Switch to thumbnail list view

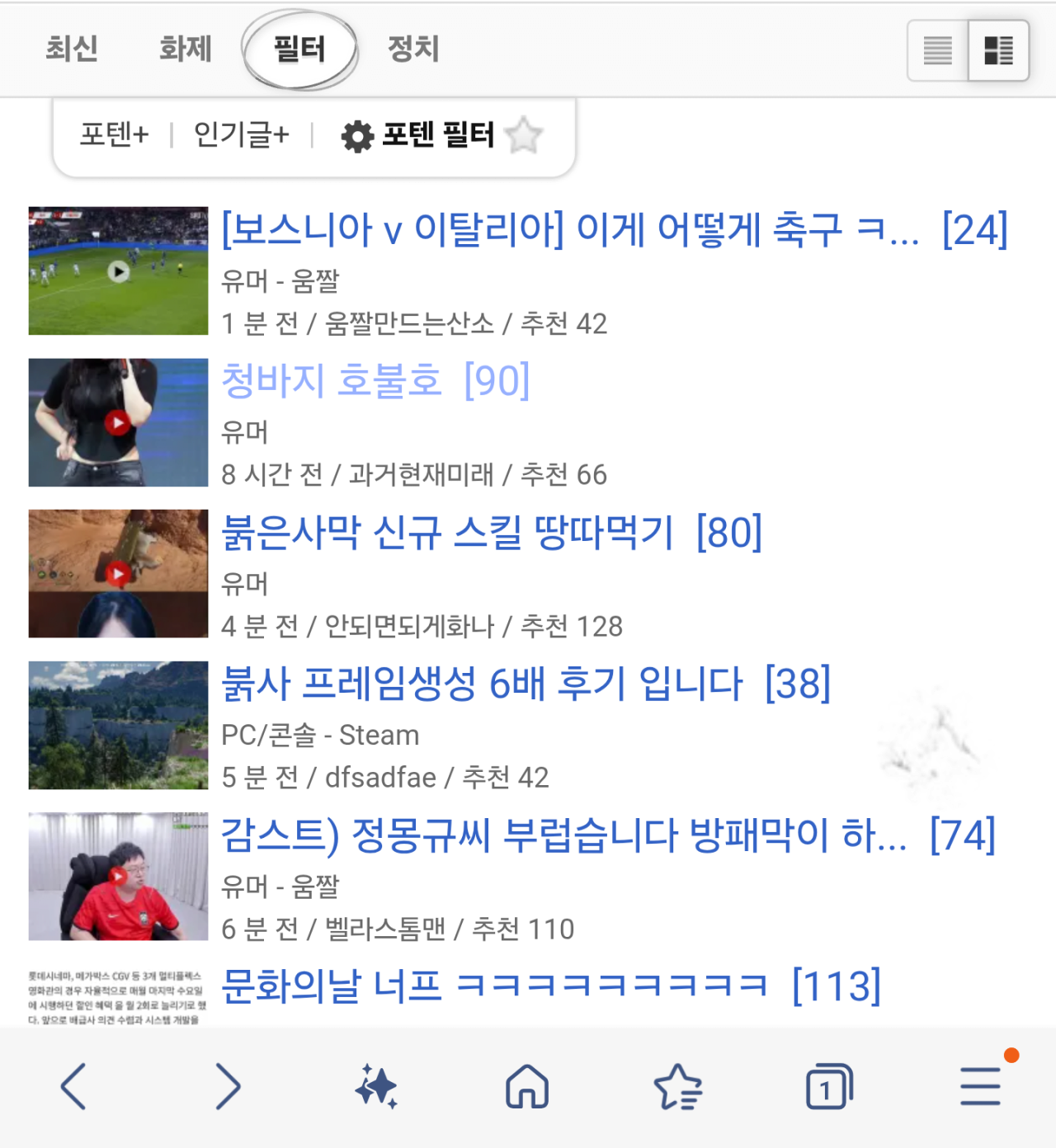(x=998, y=51)
